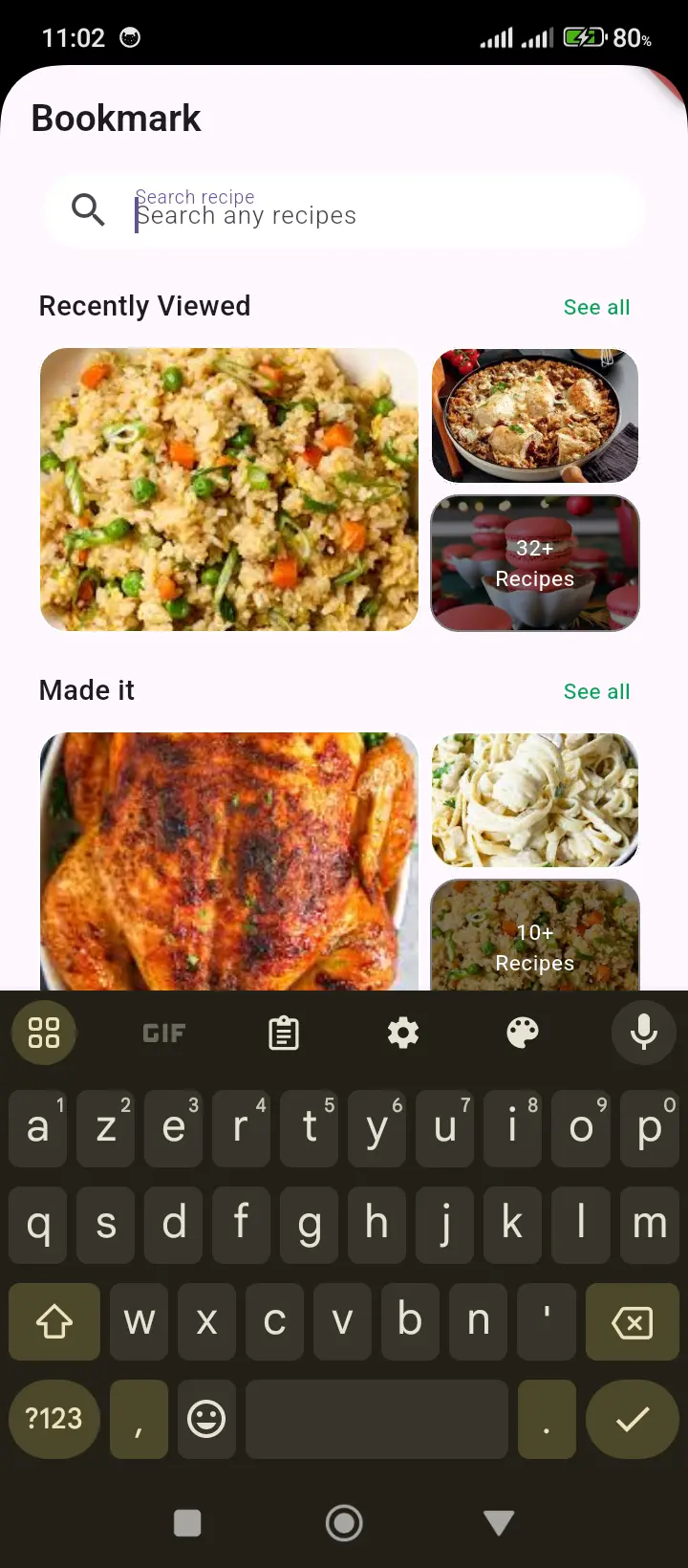Tap the keyboard backspace key
Viewport: 688px width, 1568px height.
632,1322
